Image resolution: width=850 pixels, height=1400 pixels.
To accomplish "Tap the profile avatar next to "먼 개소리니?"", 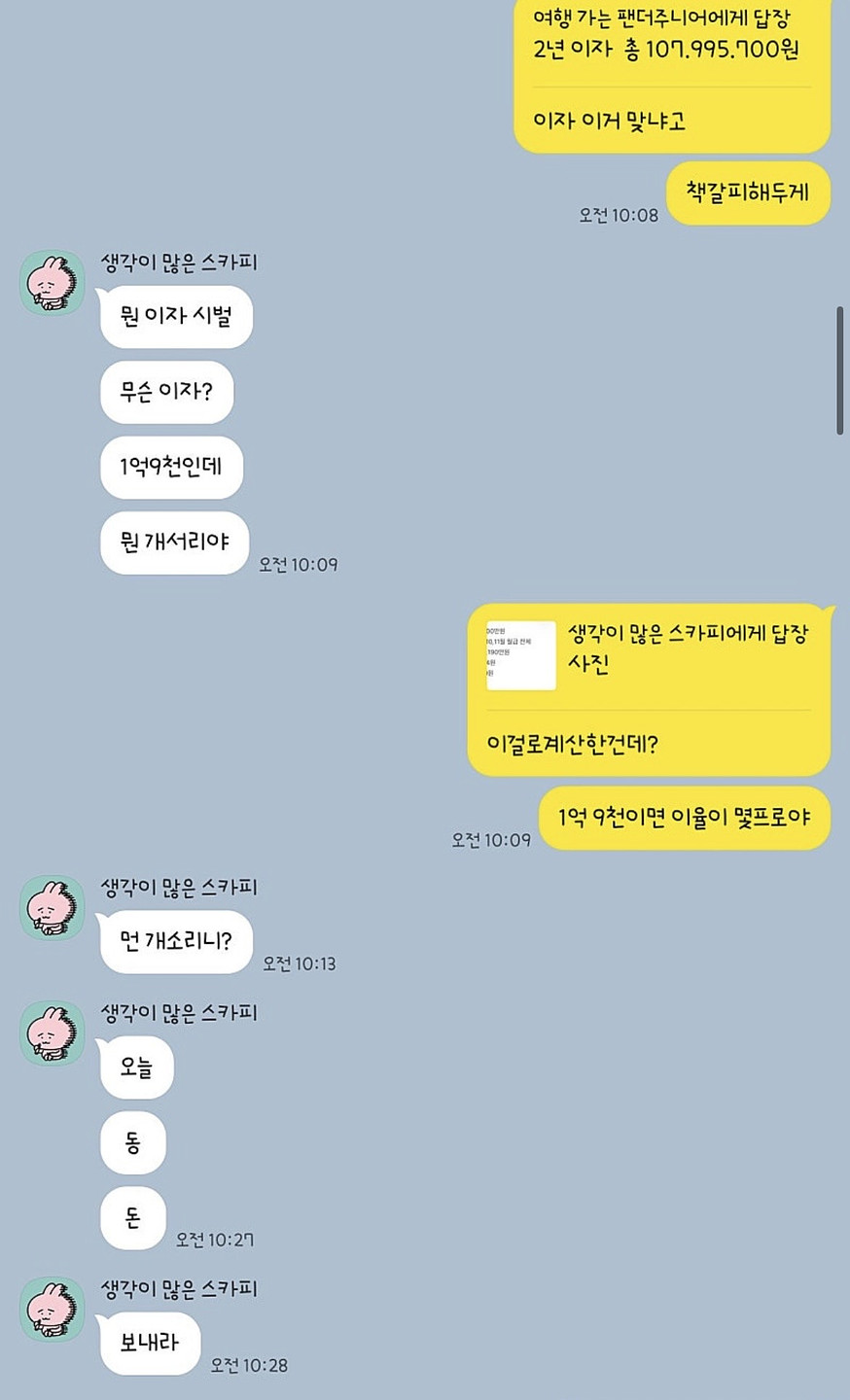I will coord(53,908).
